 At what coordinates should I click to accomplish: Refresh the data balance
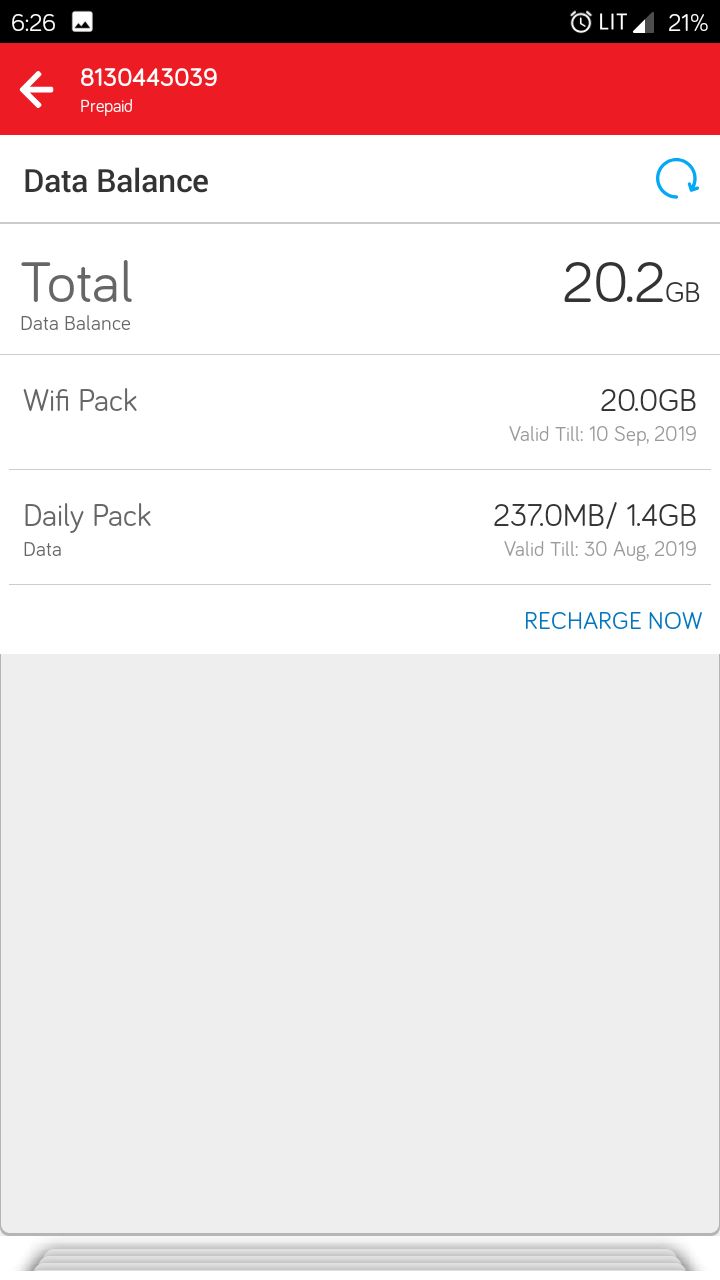click(x=677, y=180)
